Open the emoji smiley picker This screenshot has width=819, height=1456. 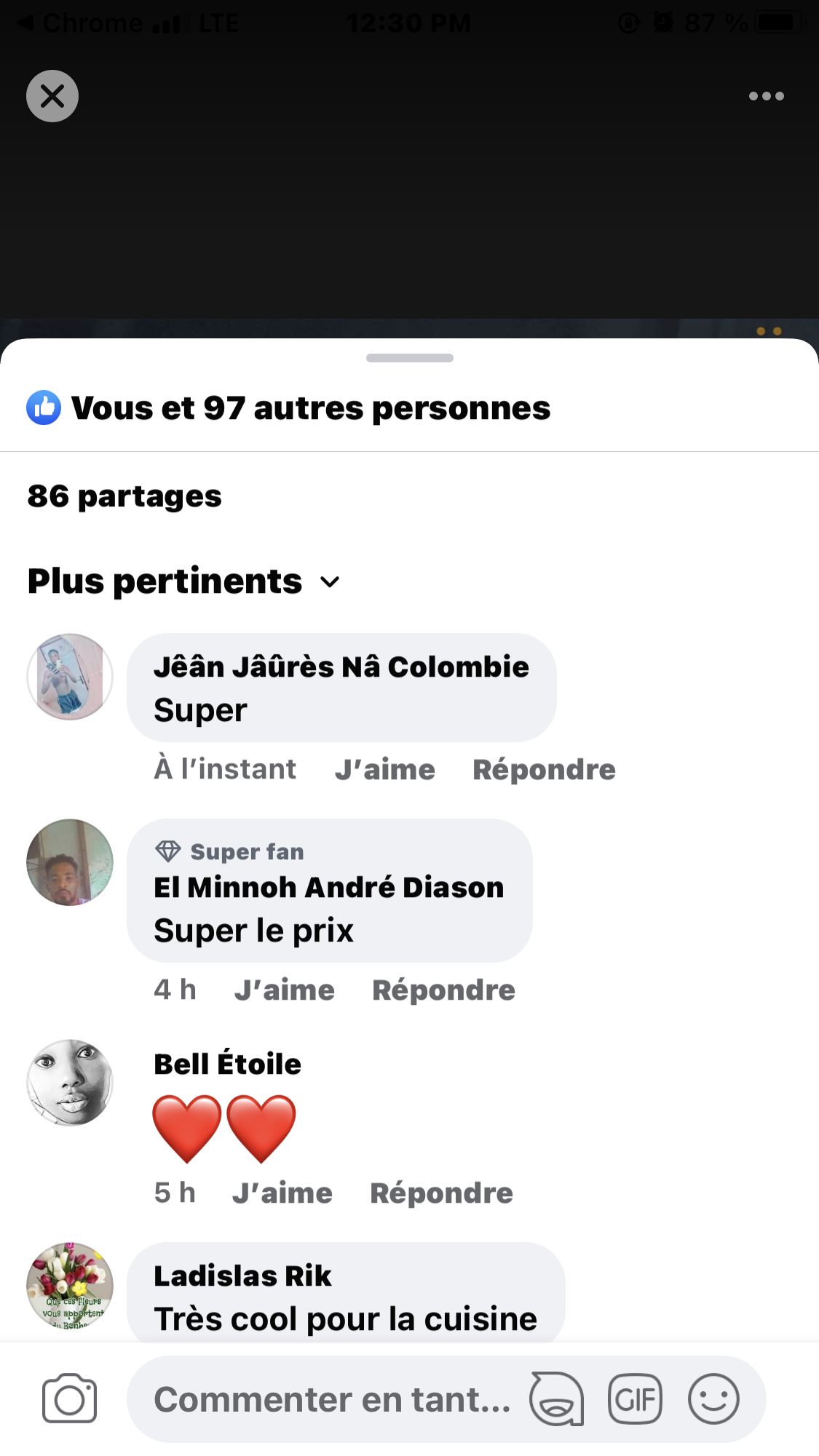(713, 1399)
